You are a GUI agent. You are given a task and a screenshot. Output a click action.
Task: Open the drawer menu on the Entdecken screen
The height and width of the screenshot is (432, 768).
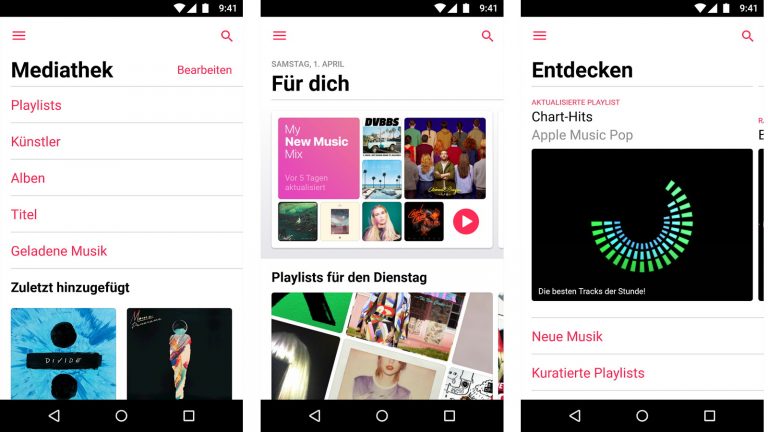tap(539, 36)
